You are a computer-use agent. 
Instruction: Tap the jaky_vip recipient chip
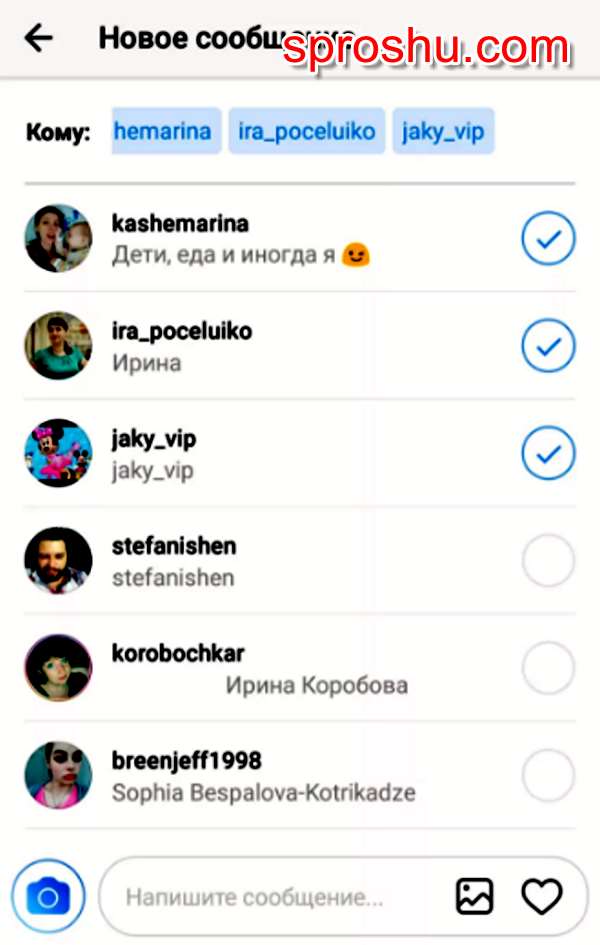(443, 132)
